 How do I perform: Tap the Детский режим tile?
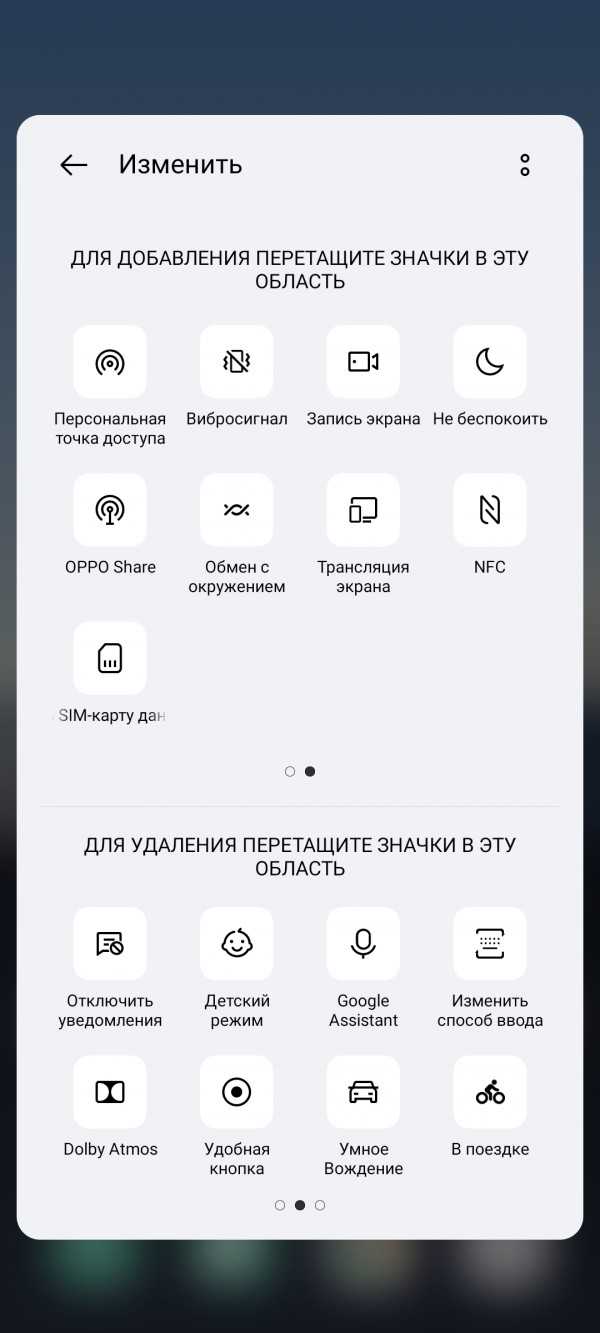pyautogui.click(x=237, y=944)
